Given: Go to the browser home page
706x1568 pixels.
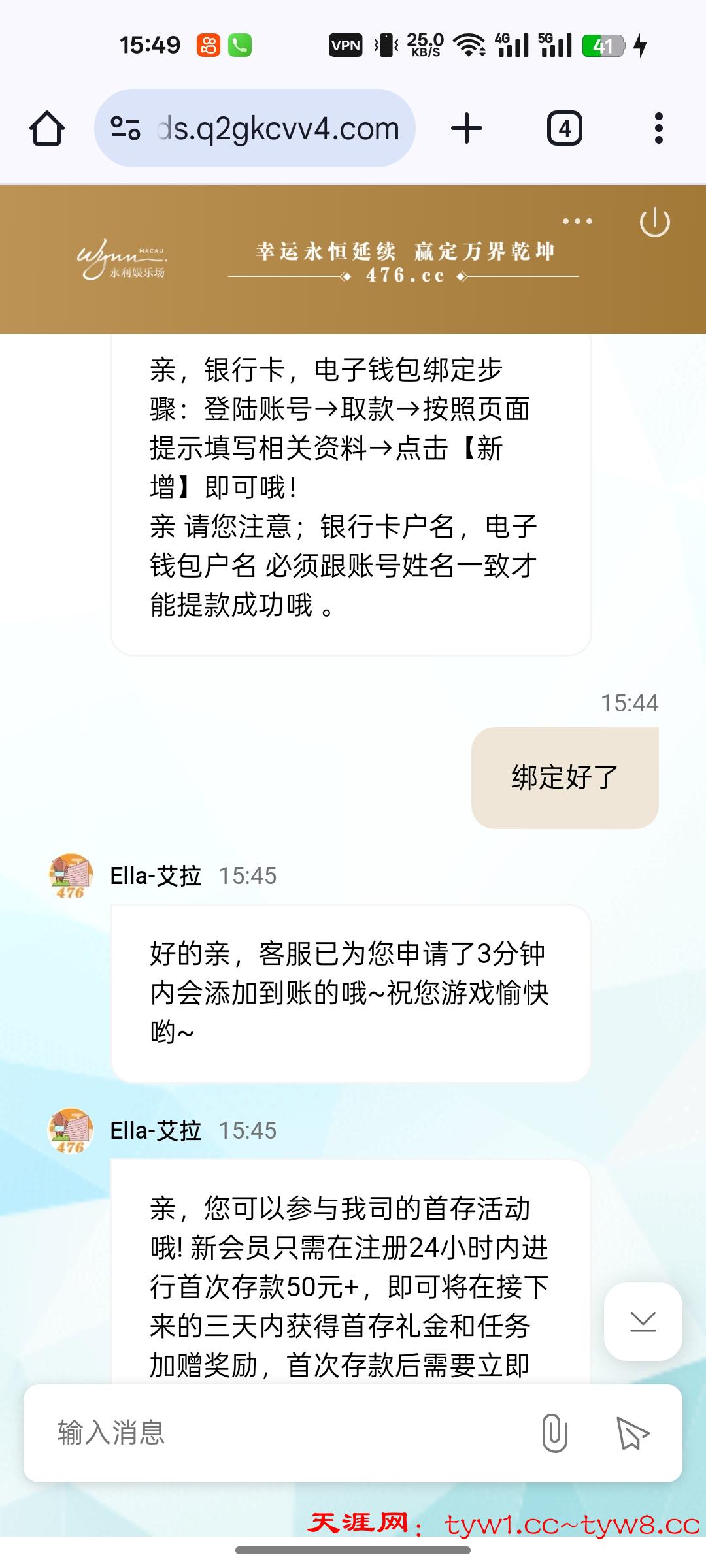Looking at the screenshot, I should pyautogui.click(x=47, y=128).
